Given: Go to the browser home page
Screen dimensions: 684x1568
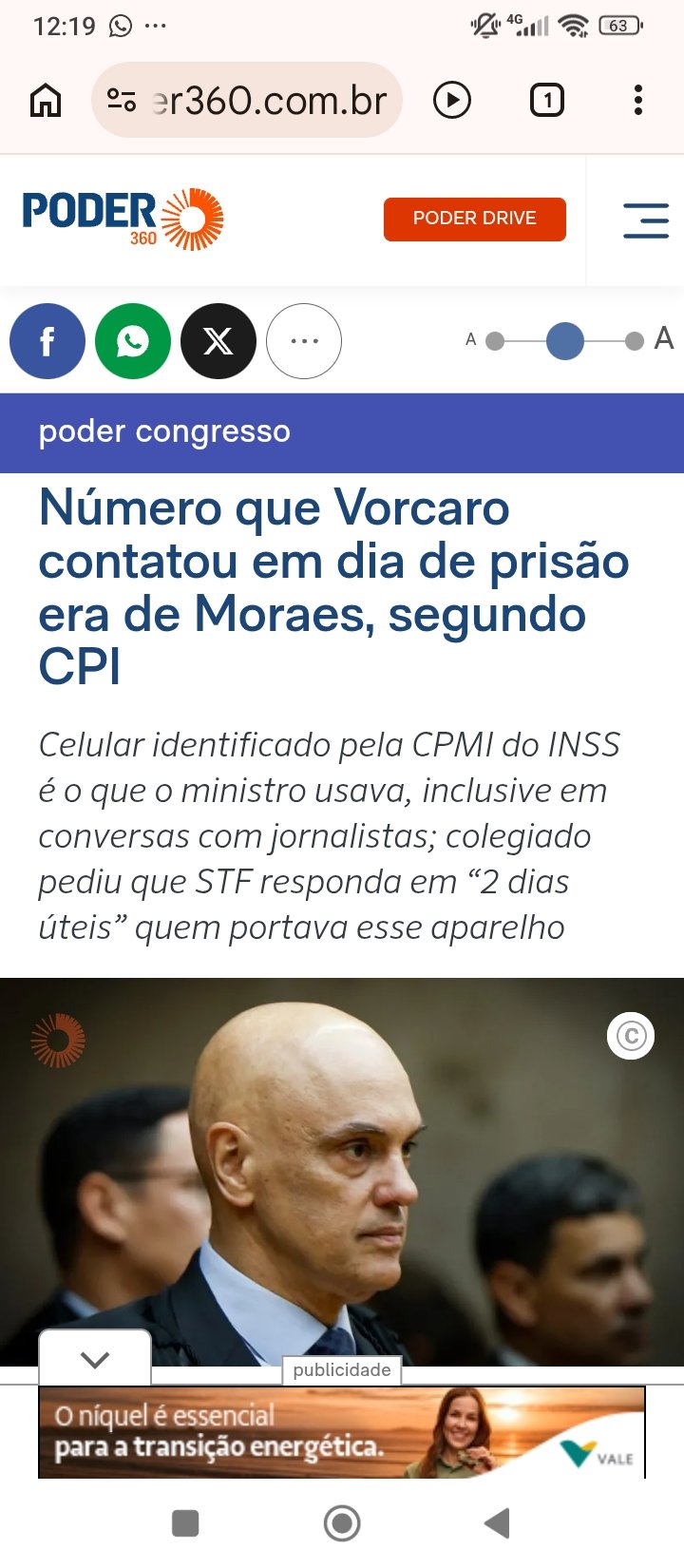Looking at the screenshot, I should (x=46, y=100).
